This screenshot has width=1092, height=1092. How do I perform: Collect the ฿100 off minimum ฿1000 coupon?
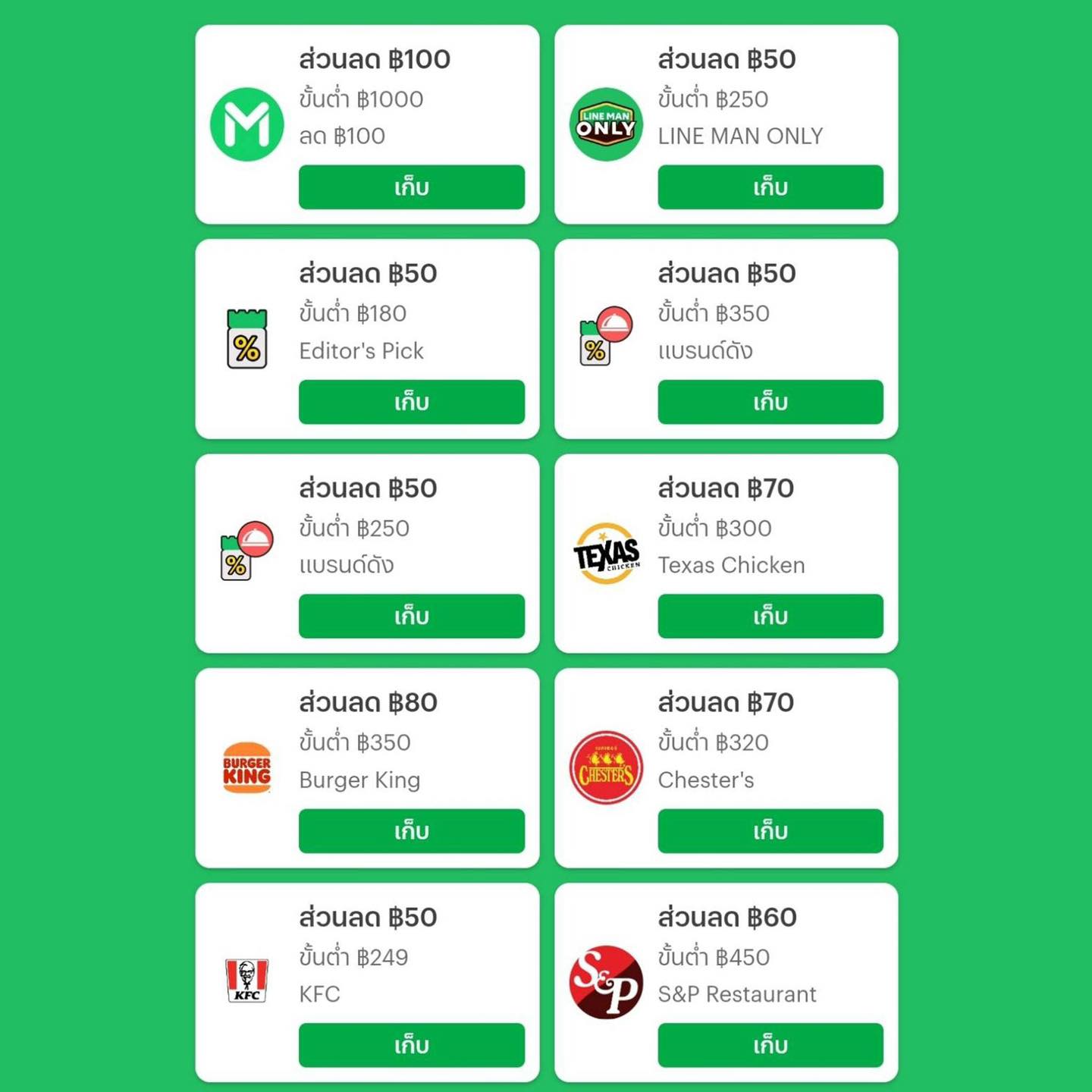coord(411,187)
